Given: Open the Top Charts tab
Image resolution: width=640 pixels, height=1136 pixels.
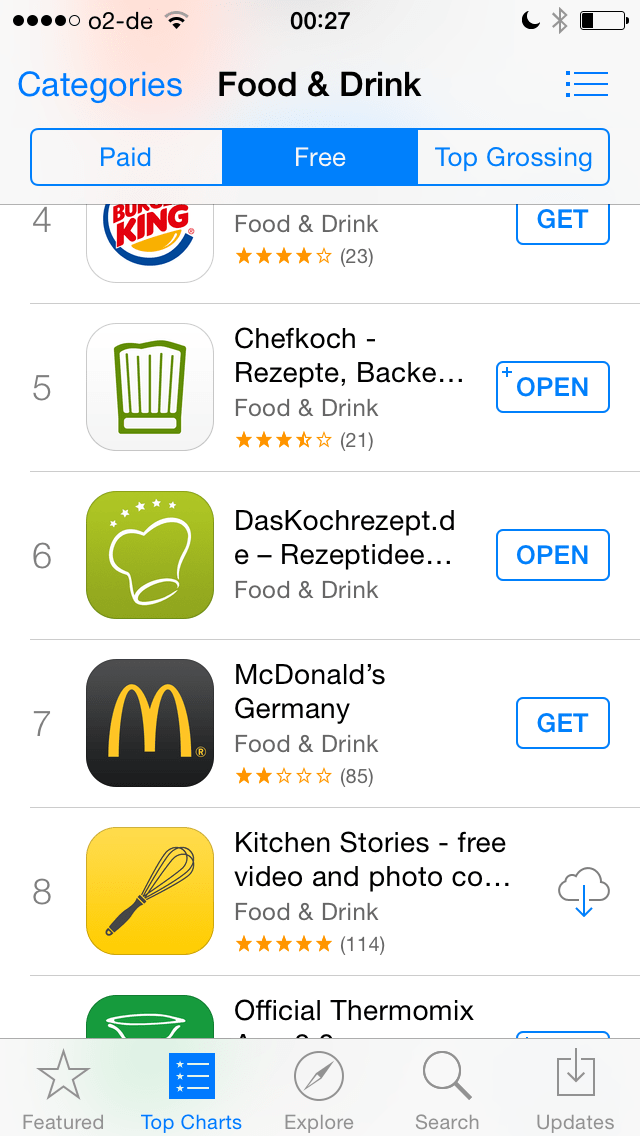Looking at the screenshot, I should click(191, 1088).
